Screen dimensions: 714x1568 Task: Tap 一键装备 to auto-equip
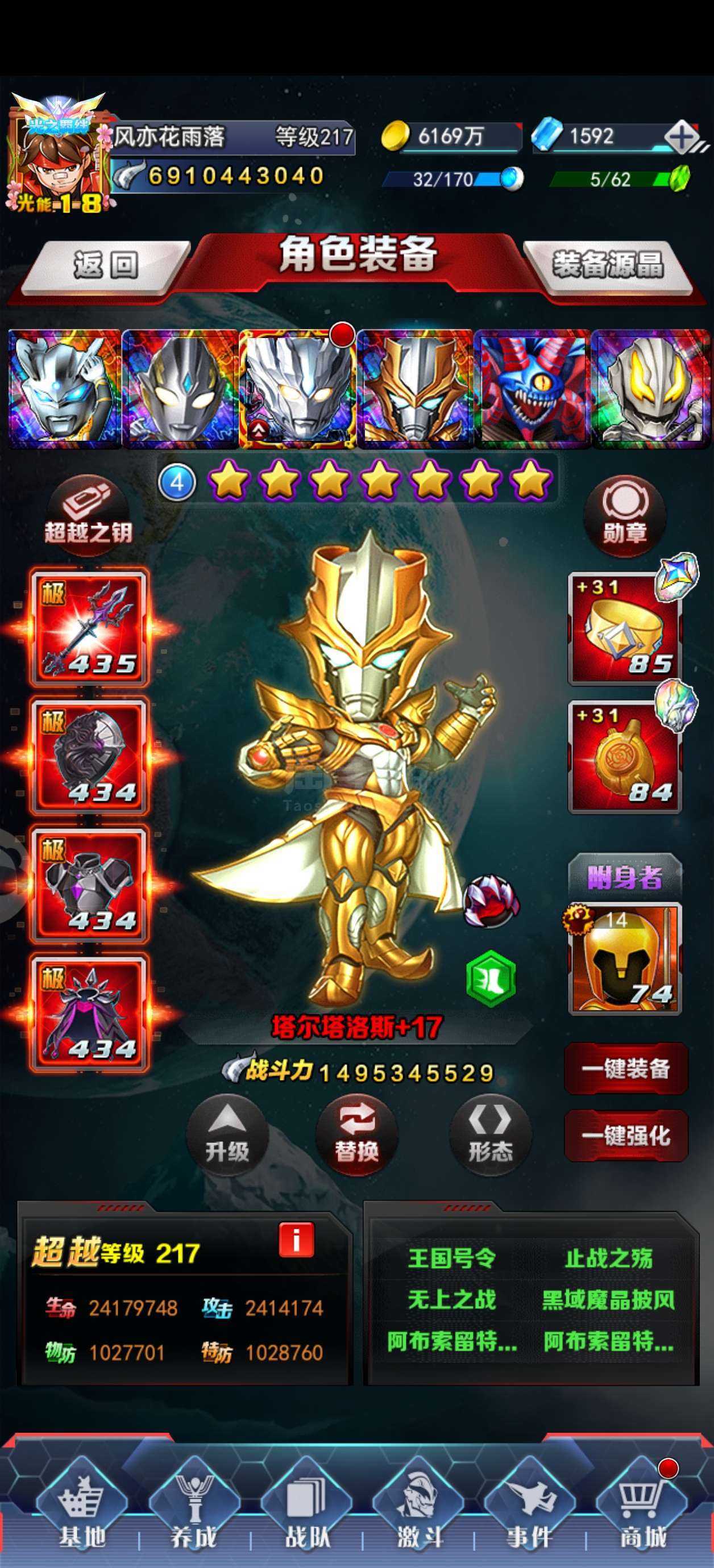coord(626,1068)
